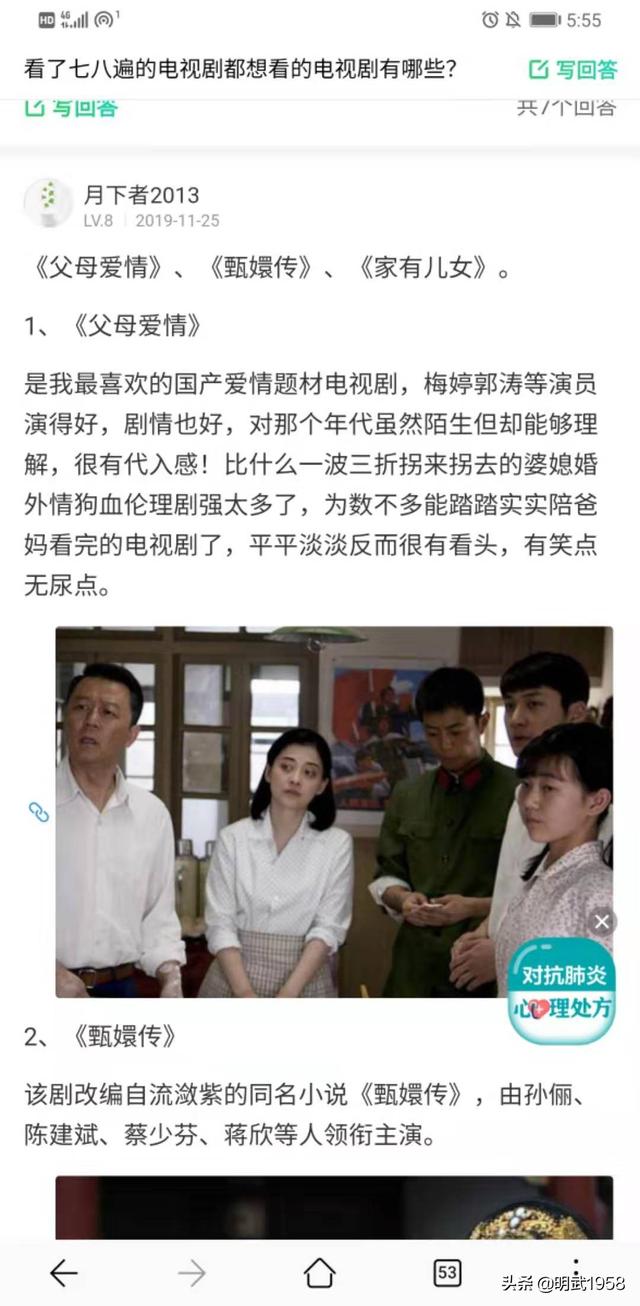Open the 53 tabs switcher
The width and height of the screenshot is (640, 1306).
[x=447, y=1273]
